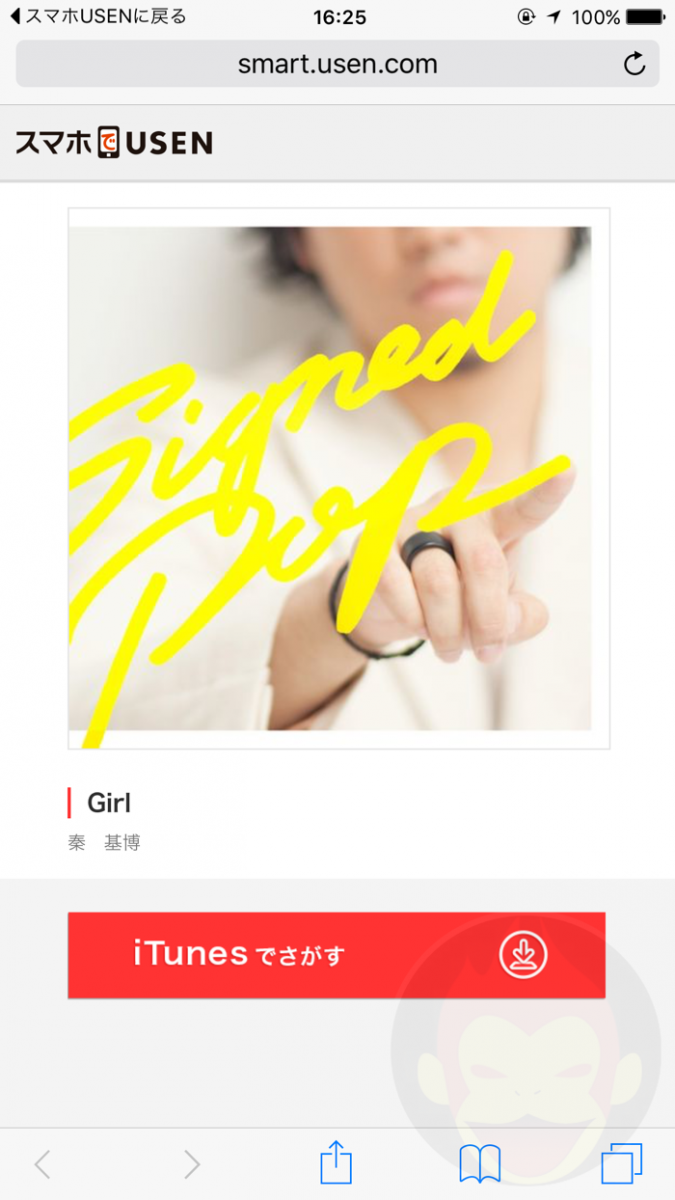Reload the current page

click(634, 65)
